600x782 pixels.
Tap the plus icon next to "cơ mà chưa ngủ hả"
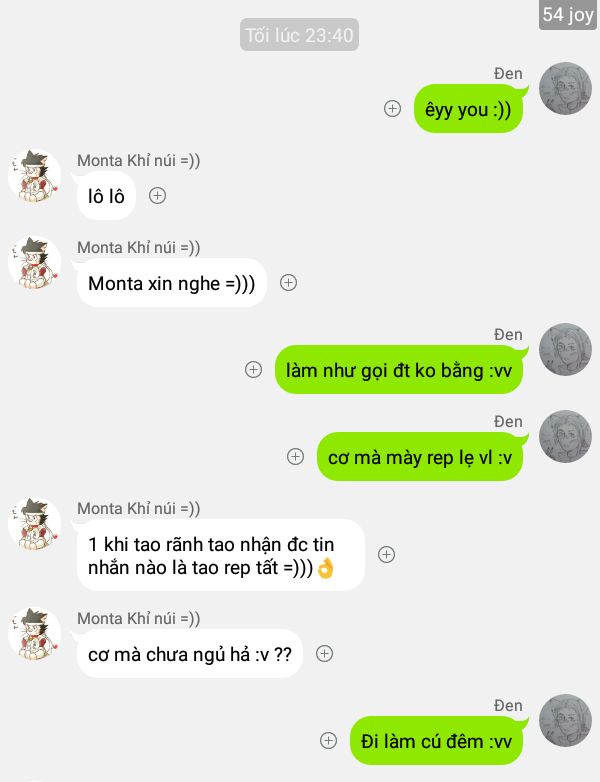(324, 654)
